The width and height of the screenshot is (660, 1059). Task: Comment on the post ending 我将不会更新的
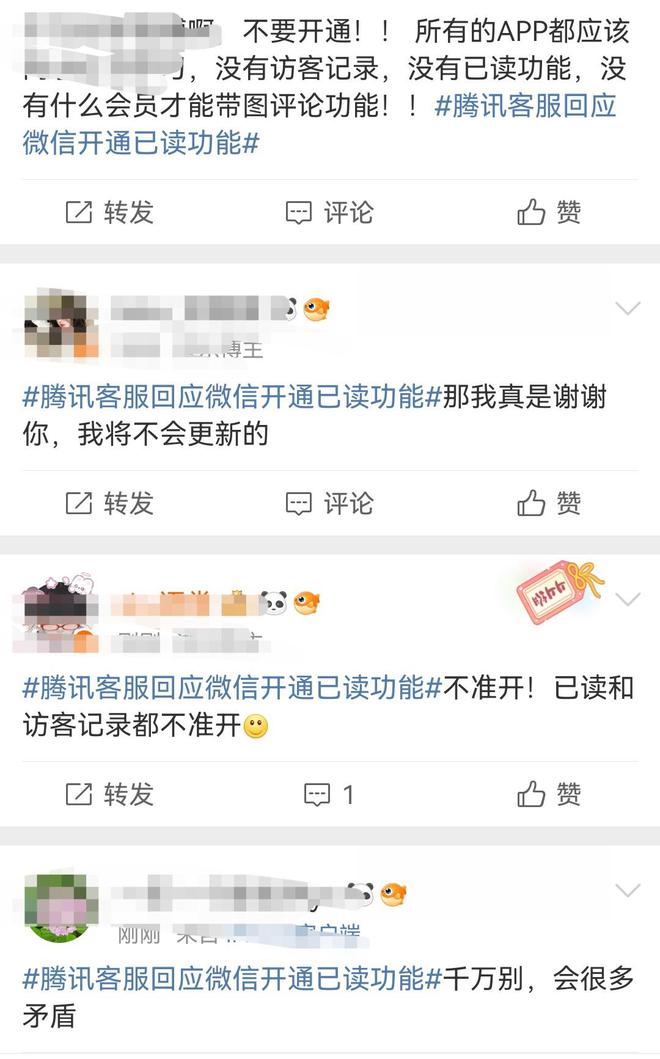click(329, 503)
